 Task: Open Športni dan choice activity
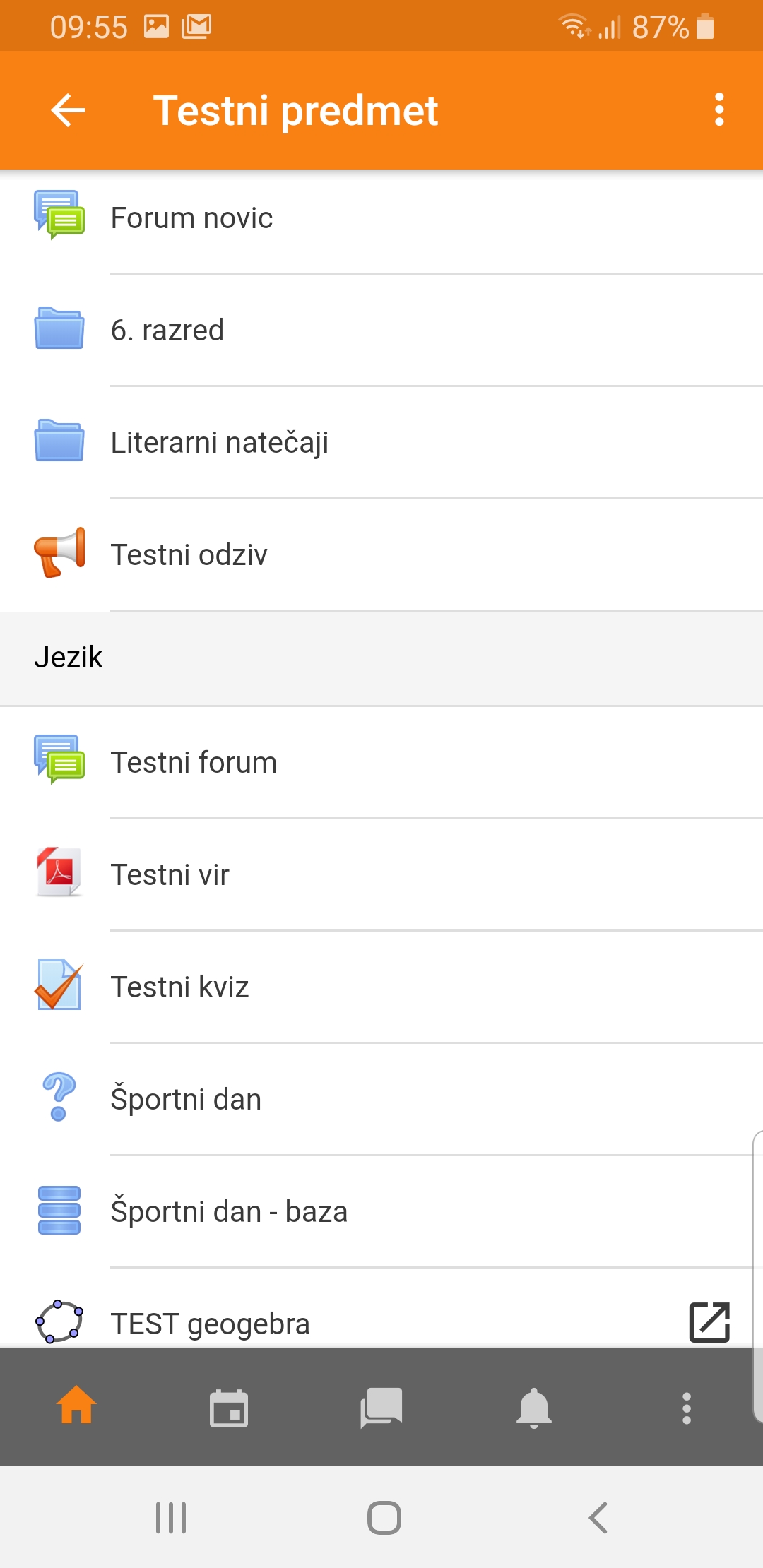381,1100
